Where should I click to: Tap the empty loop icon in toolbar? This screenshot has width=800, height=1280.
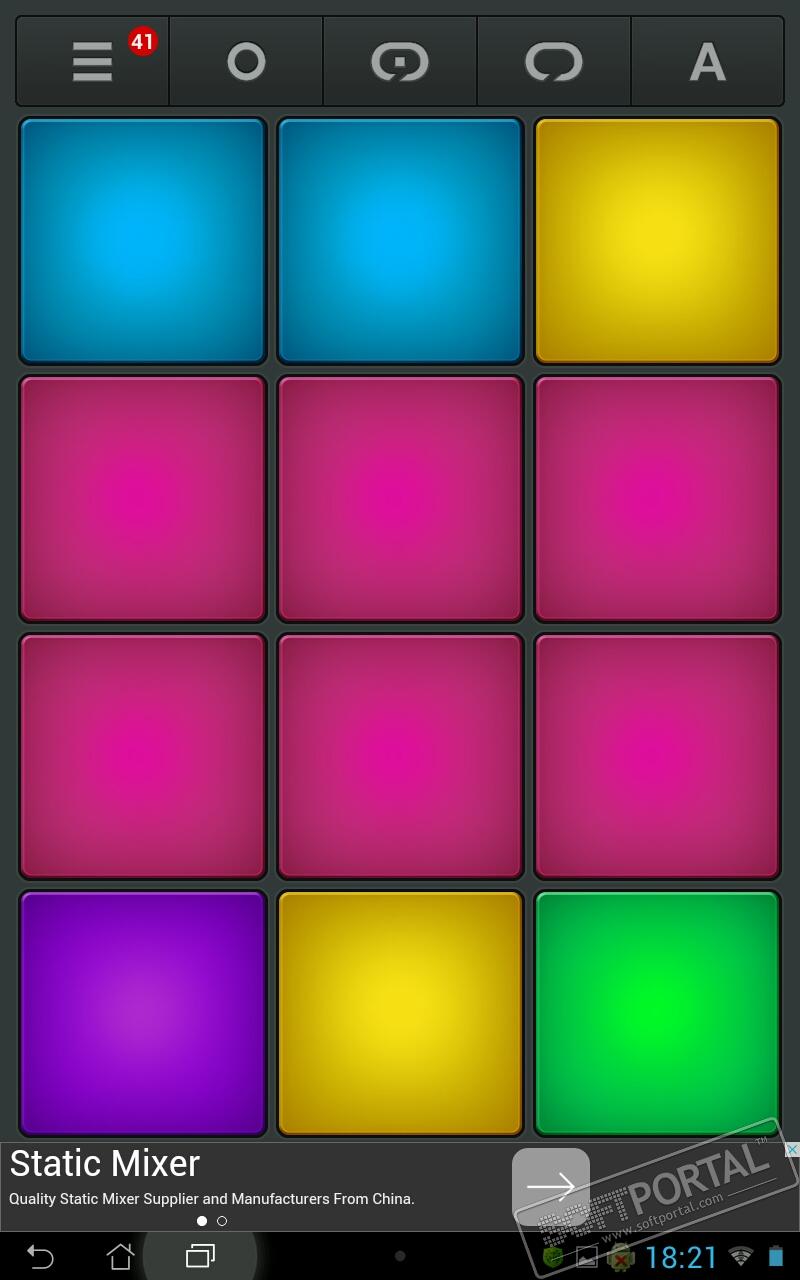click(x=554, y=61)
